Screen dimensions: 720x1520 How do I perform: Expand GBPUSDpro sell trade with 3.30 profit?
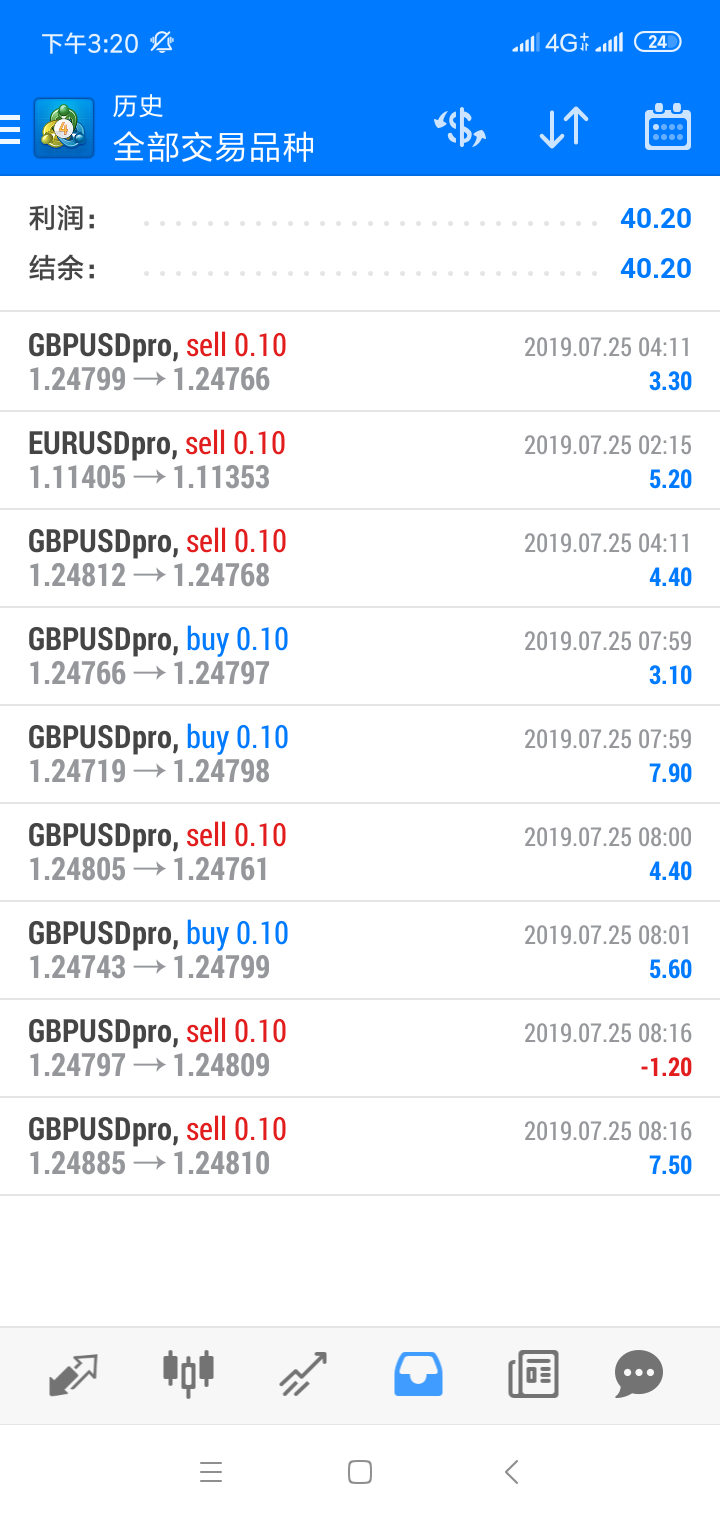(x=360, y=362)
